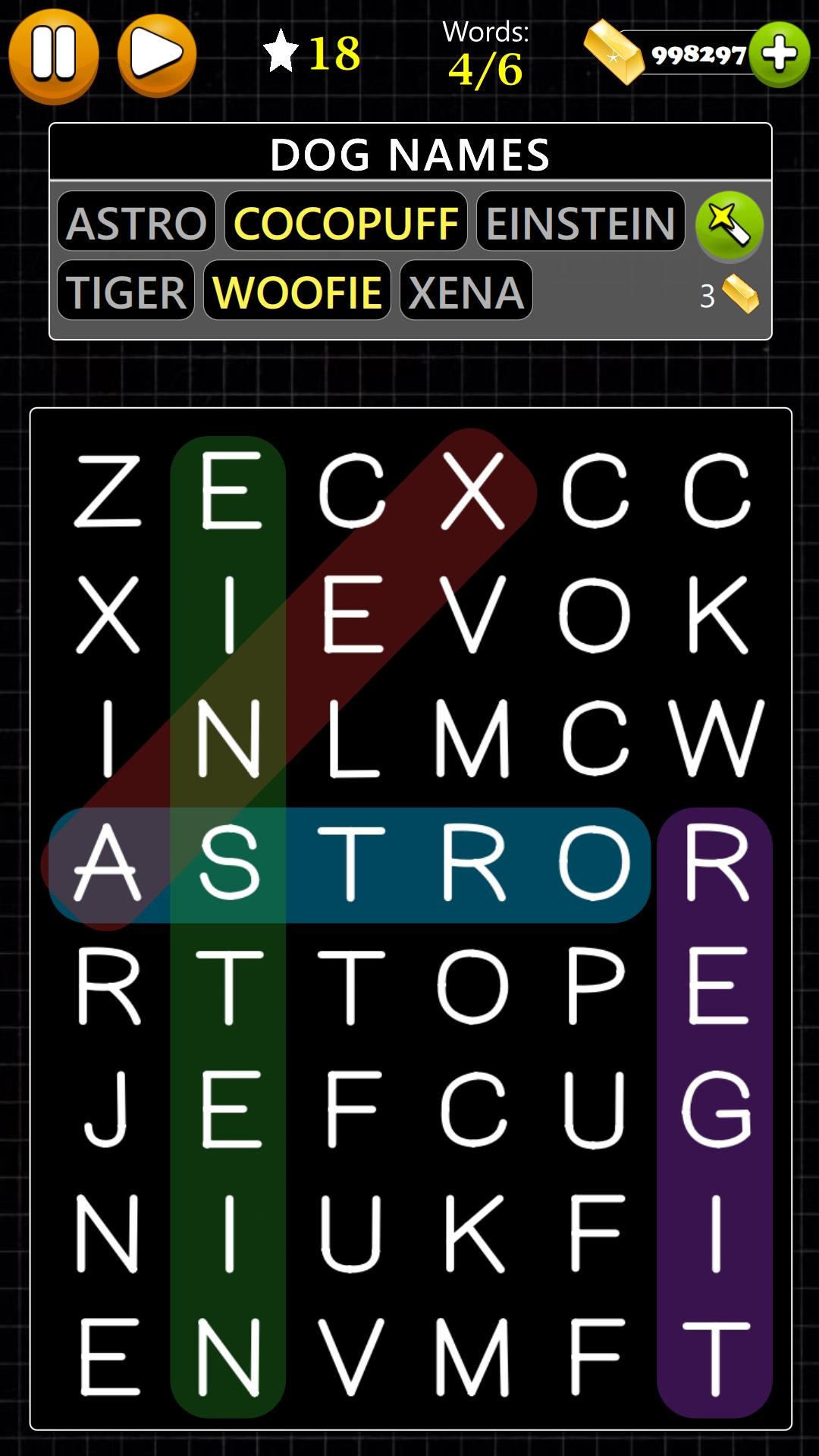Tap the orange play arrow button

[x=157, y=55]
